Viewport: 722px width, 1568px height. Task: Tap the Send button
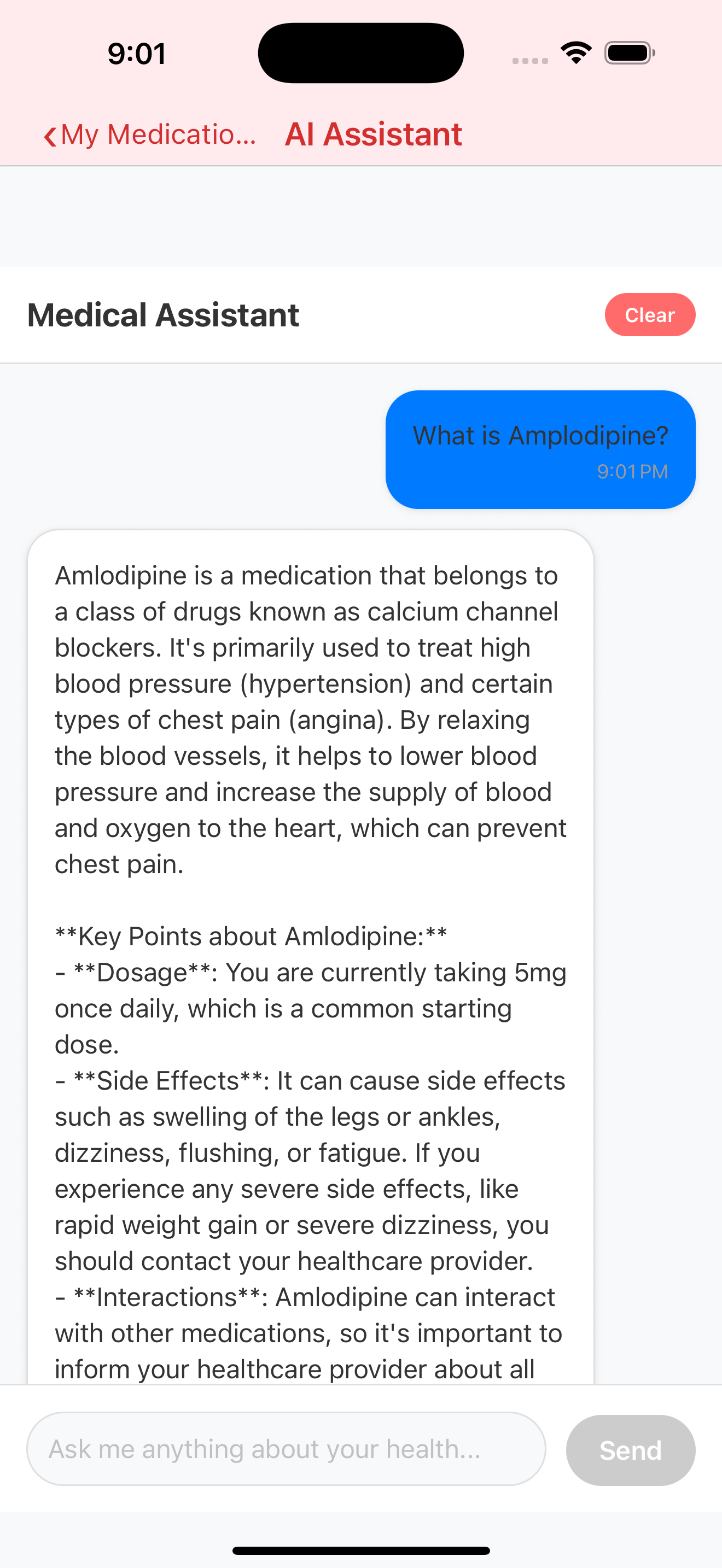click(x=630, y=1450)
